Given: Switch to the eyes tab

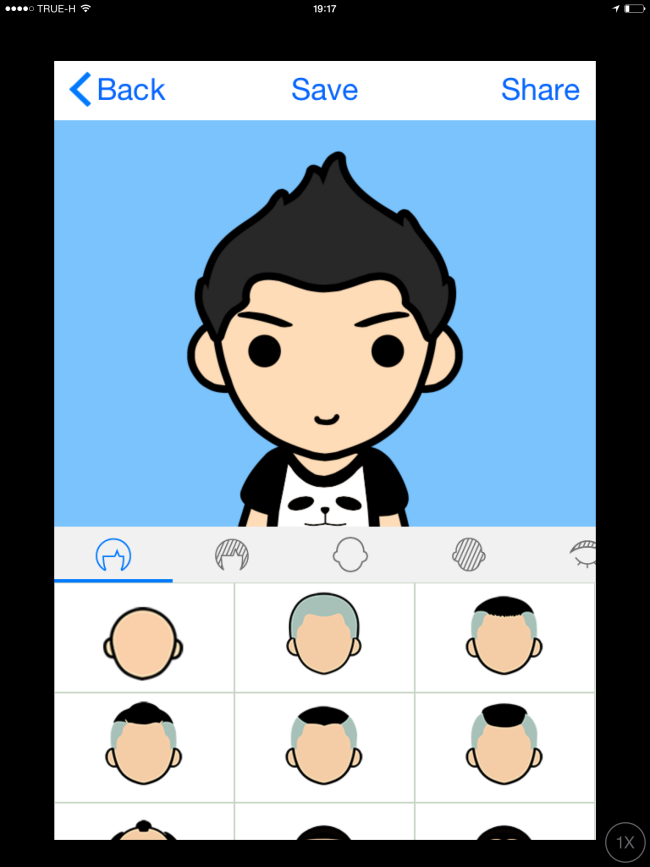Looking at the screenshot, I should [583, 552].
